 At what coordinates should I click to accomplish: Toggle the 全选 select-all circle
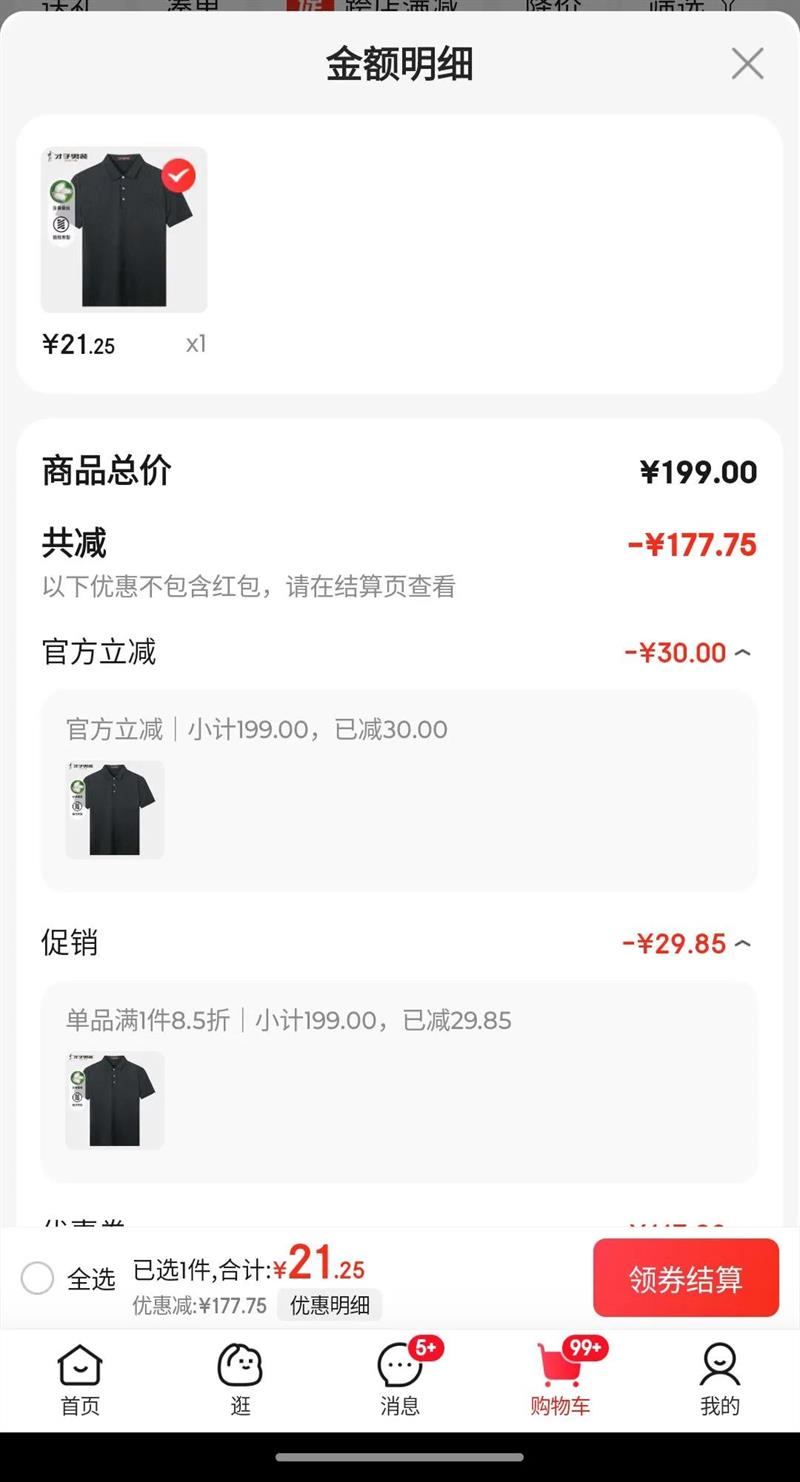(x=38, y=1278)
